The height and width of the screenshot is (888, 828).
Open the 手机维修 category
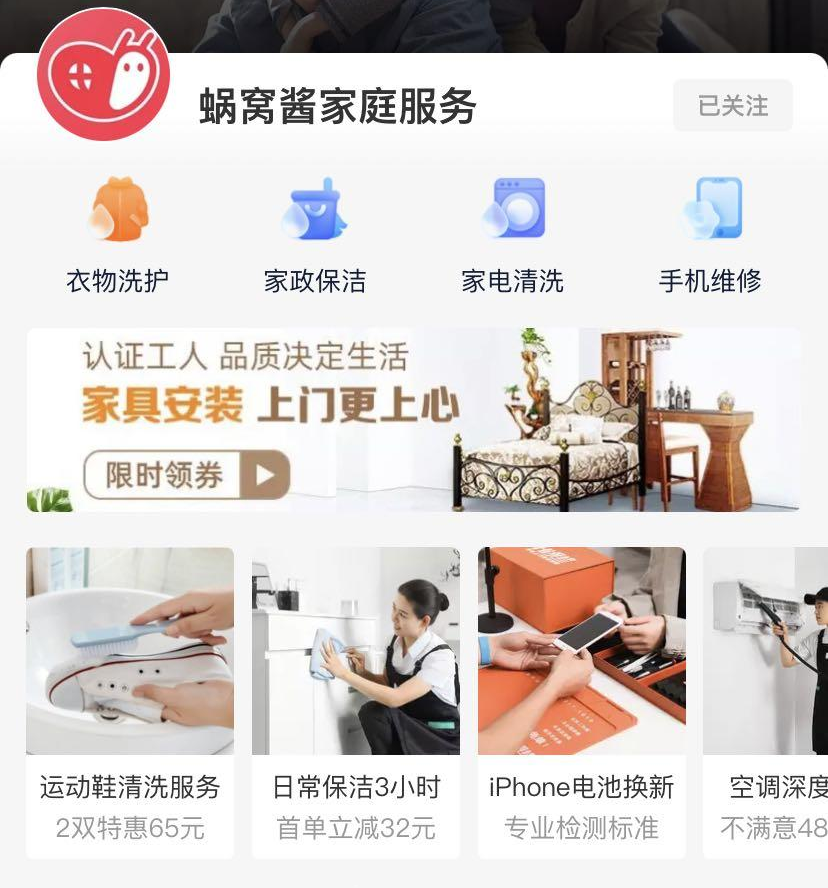[710, 236]
